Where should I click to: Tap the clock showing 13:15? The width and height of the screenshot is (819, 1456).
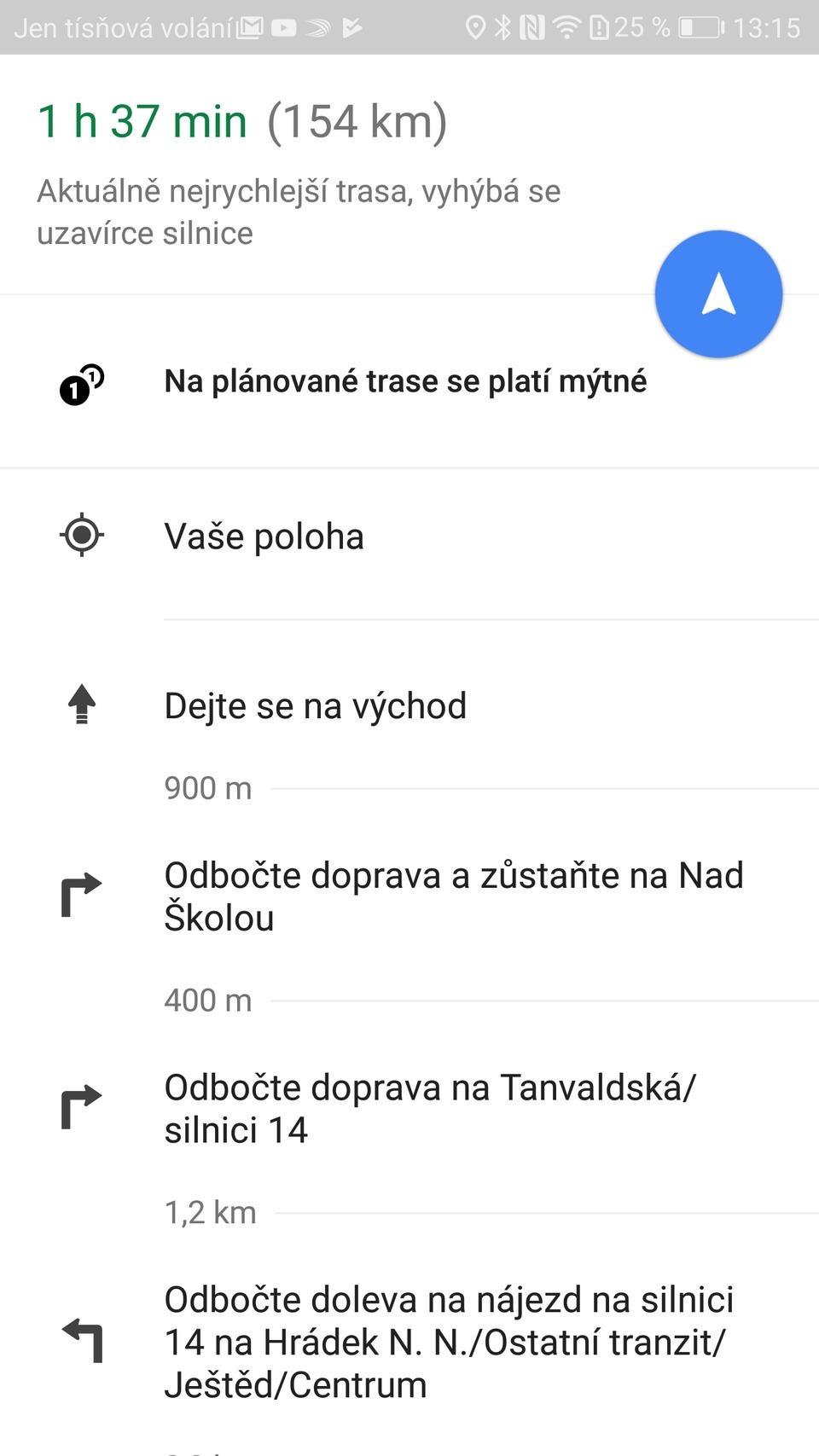[x=765, y=26]
